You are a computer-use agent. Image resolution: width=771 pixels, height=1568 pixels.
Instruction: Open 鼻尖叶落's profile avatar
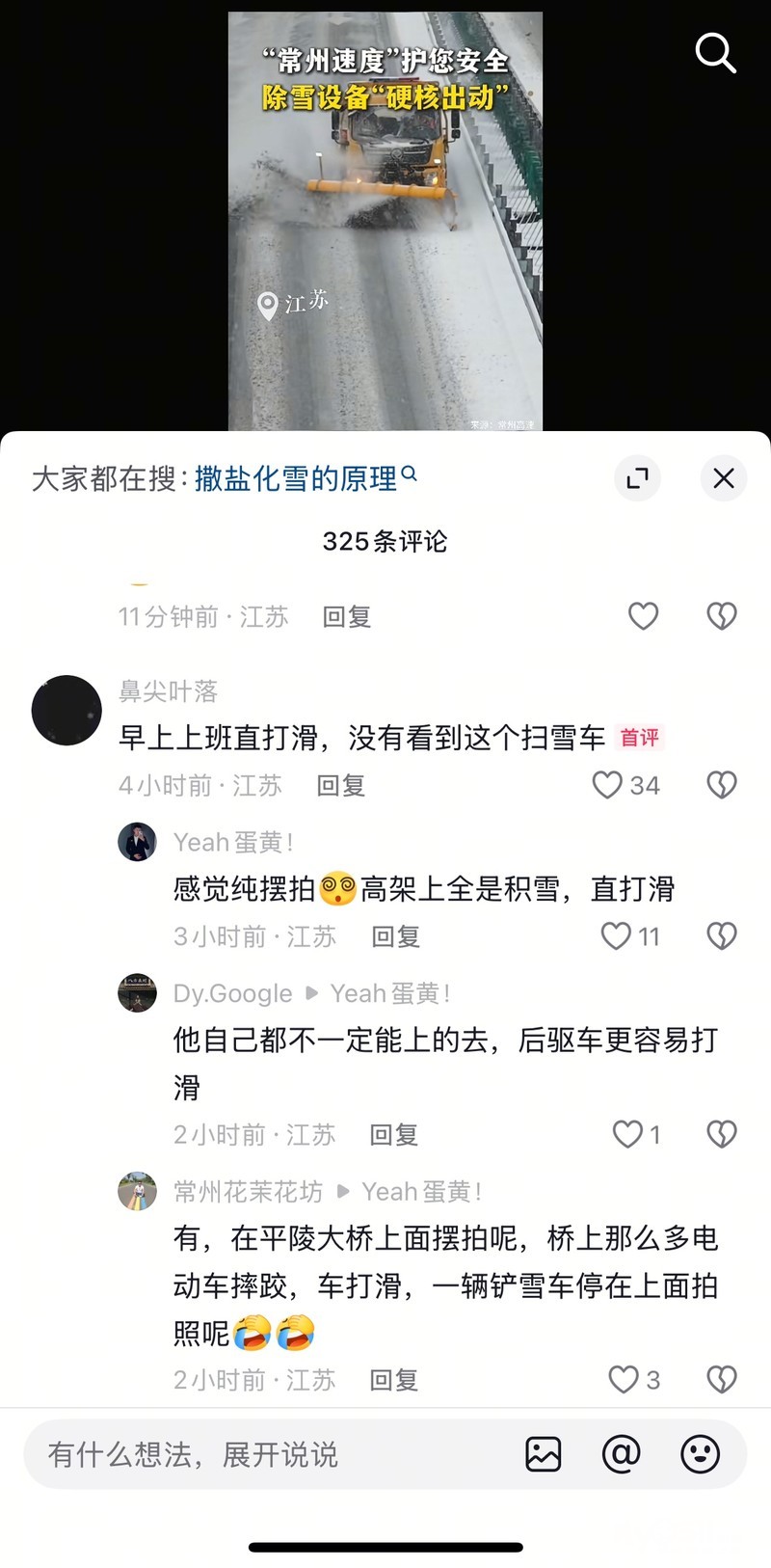(66, 711)
